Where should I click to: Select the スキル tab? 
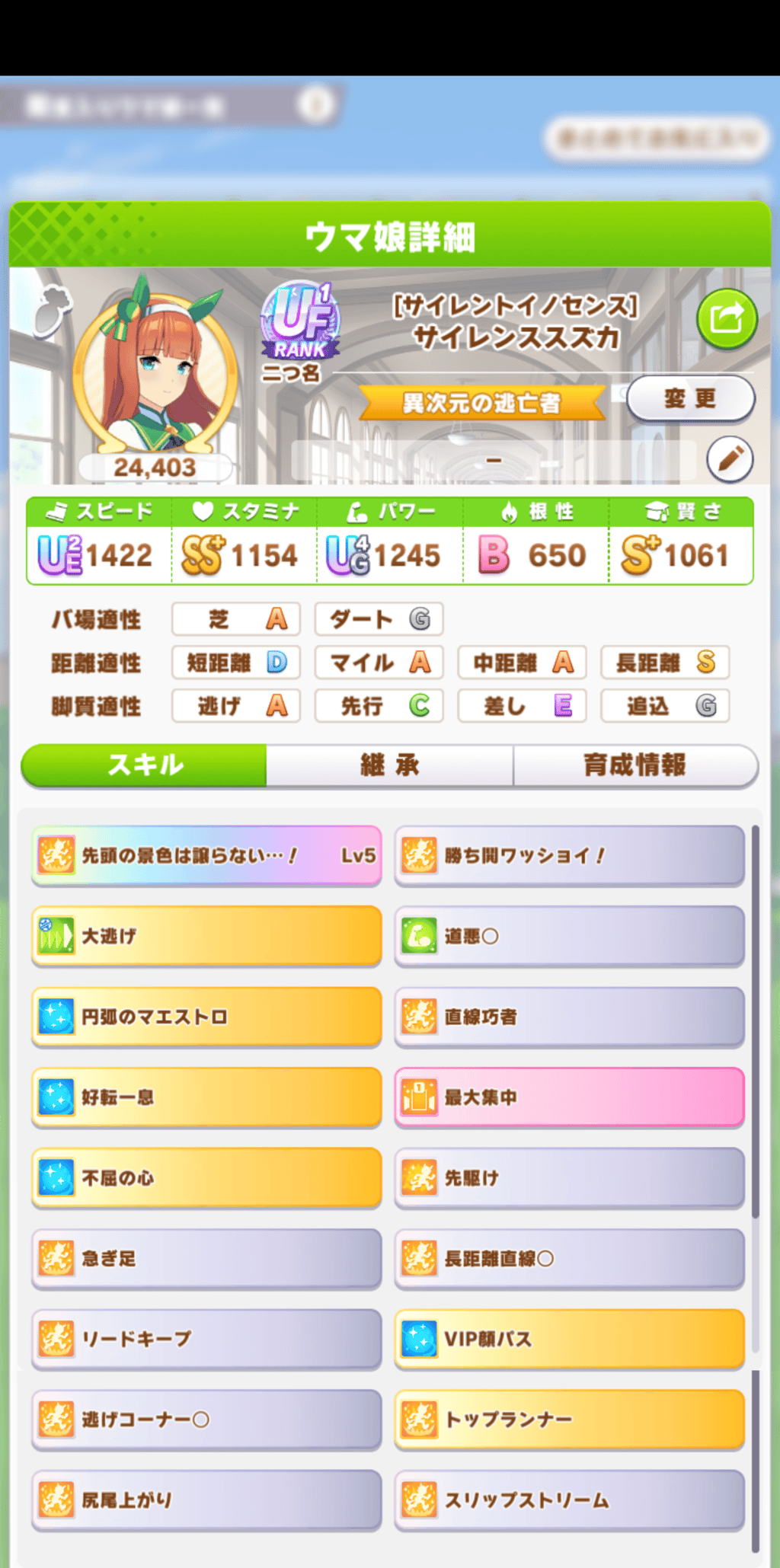pos(145,765)
